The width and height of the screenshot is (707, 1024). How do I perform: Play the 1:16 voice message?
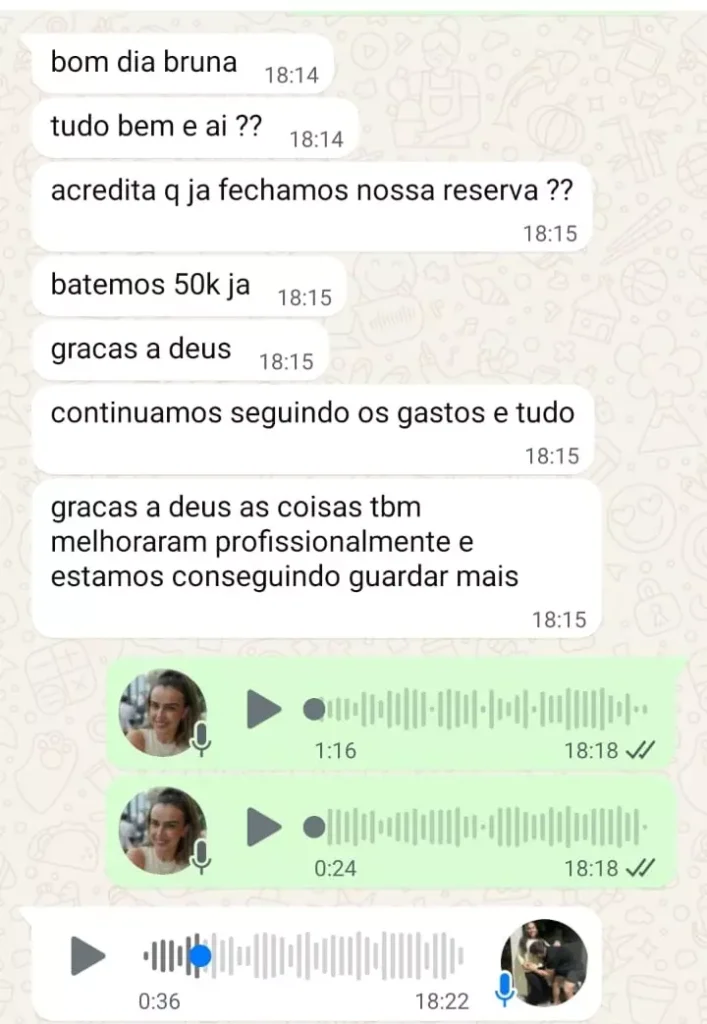coord(264,709)
